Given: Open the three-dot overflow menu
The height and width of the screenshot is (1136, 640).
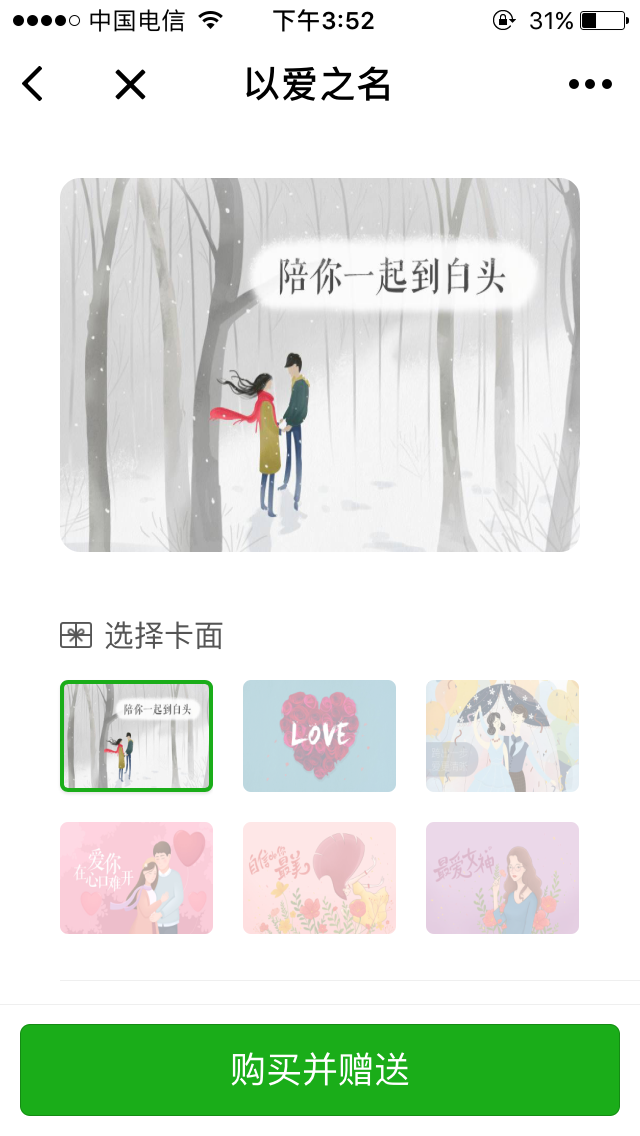Looking at the screenshot, I should [590, 85].
